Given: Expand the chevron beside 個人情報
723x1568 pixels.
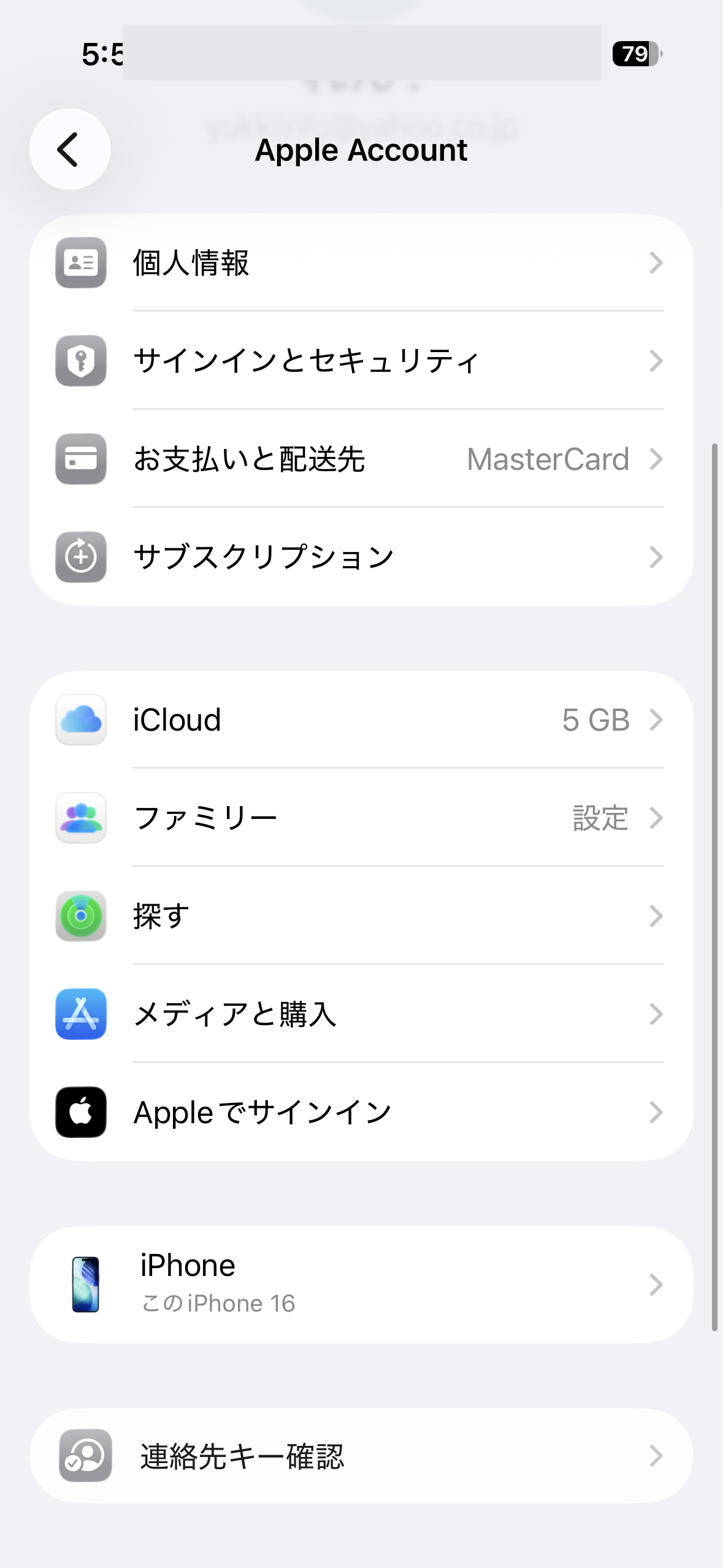Looking at the screenshot, I should [x=657, y=264].
